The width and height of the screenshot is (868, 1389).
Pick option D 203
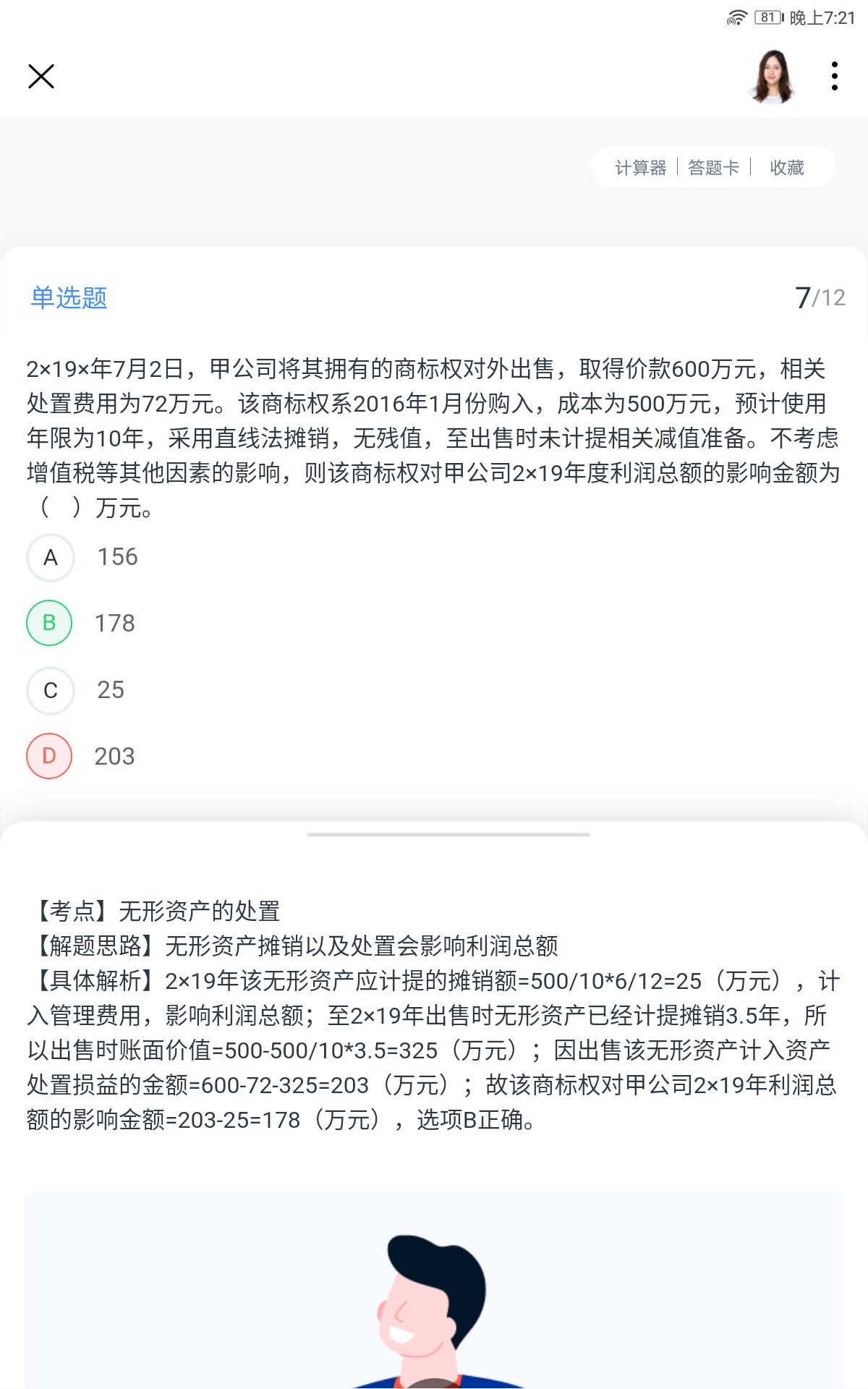click(49, 756)
